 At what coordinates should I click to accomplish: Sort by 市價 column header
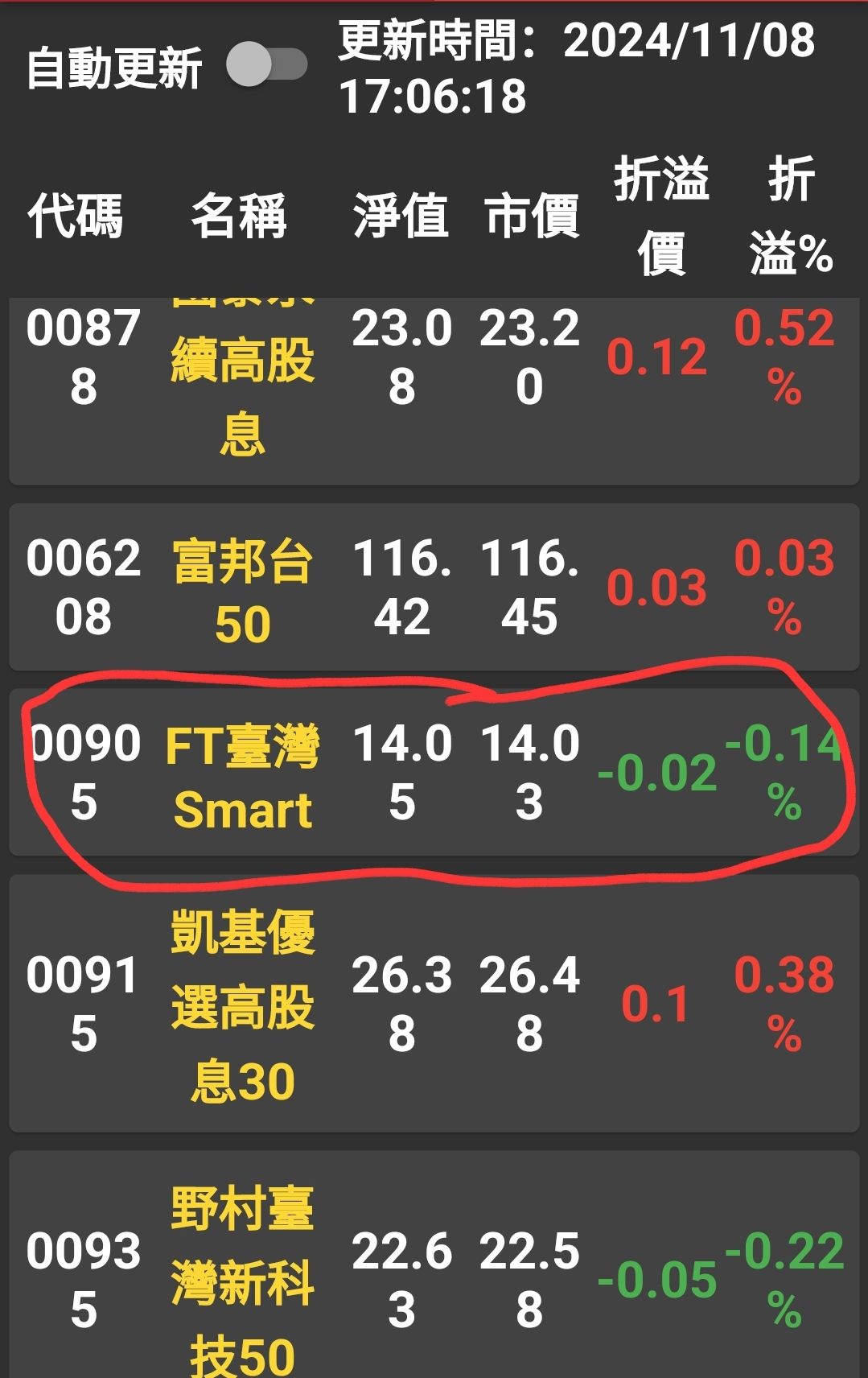coord(533,213)
